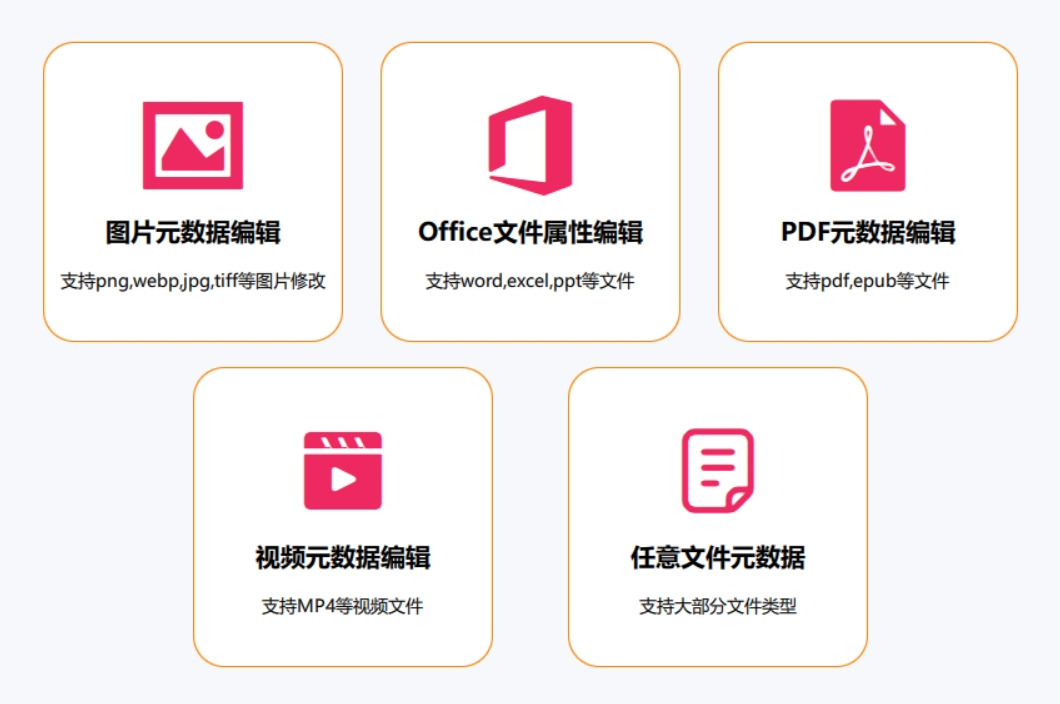Select Office文件属性编辑 card
The width and height of the screenshot is (1060, 704).
click(x=530, y=192)
